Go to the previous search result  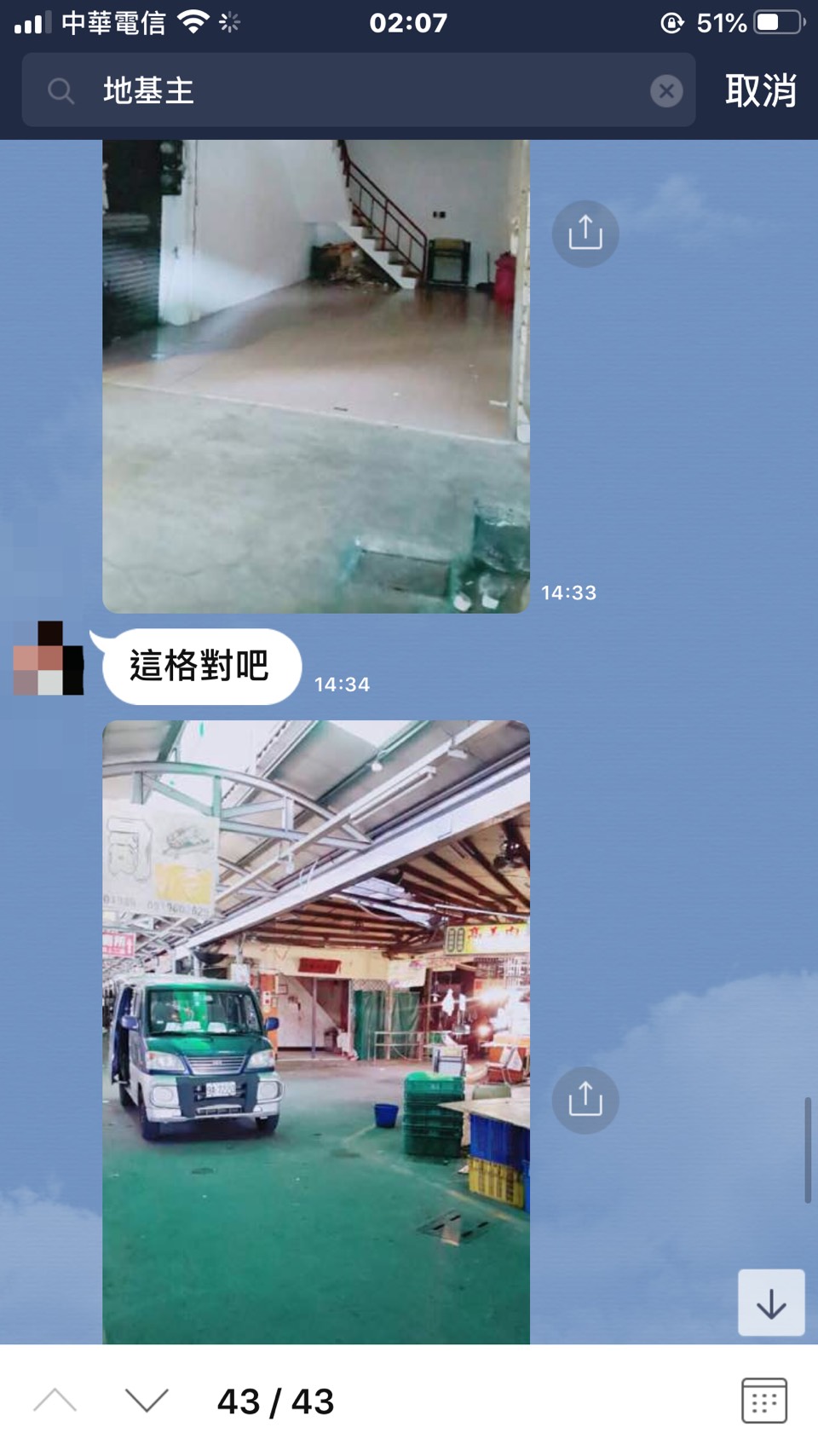[55, 1401]
